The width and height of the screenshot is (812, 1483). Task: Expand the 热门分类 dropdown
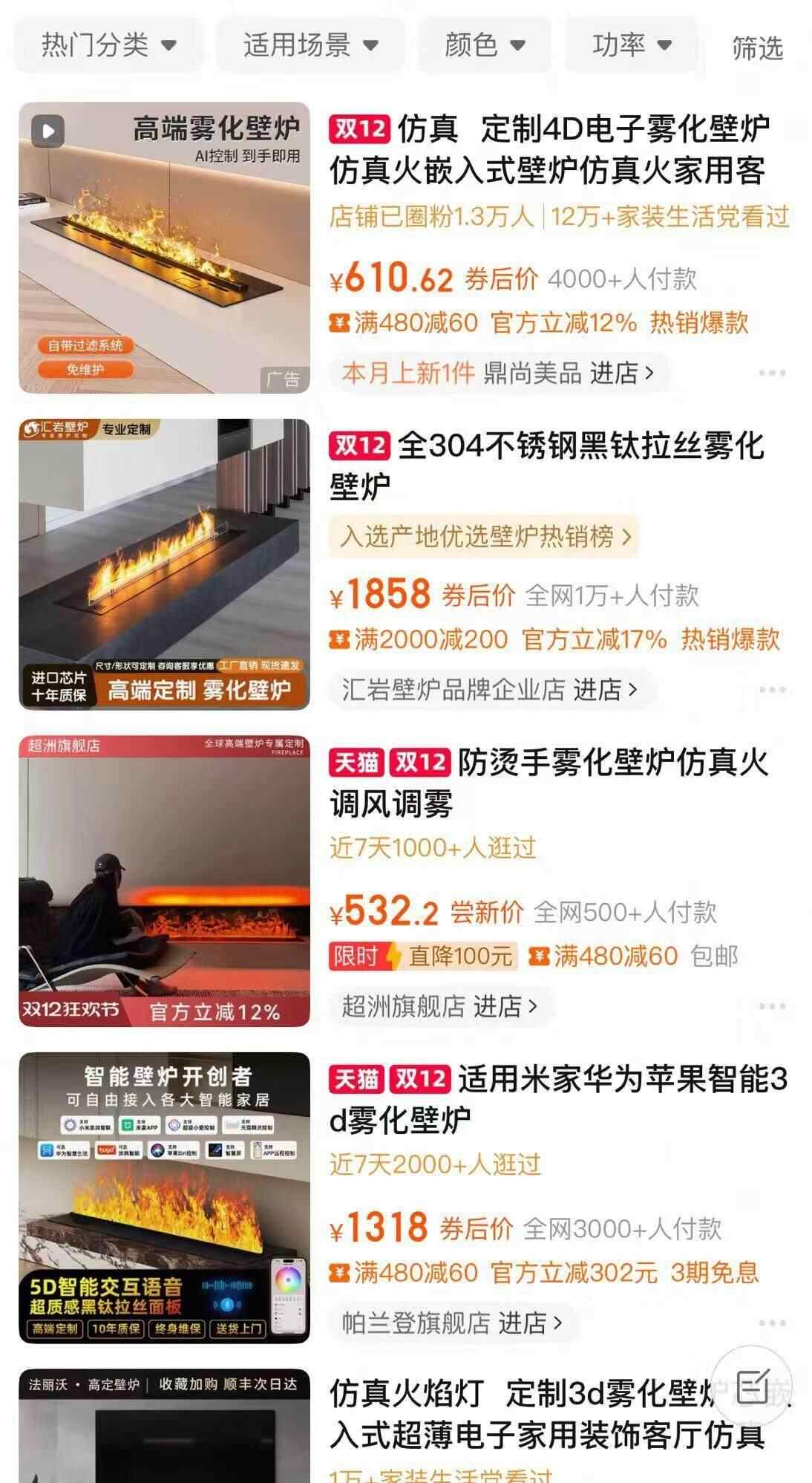click(x=108, y=45)
